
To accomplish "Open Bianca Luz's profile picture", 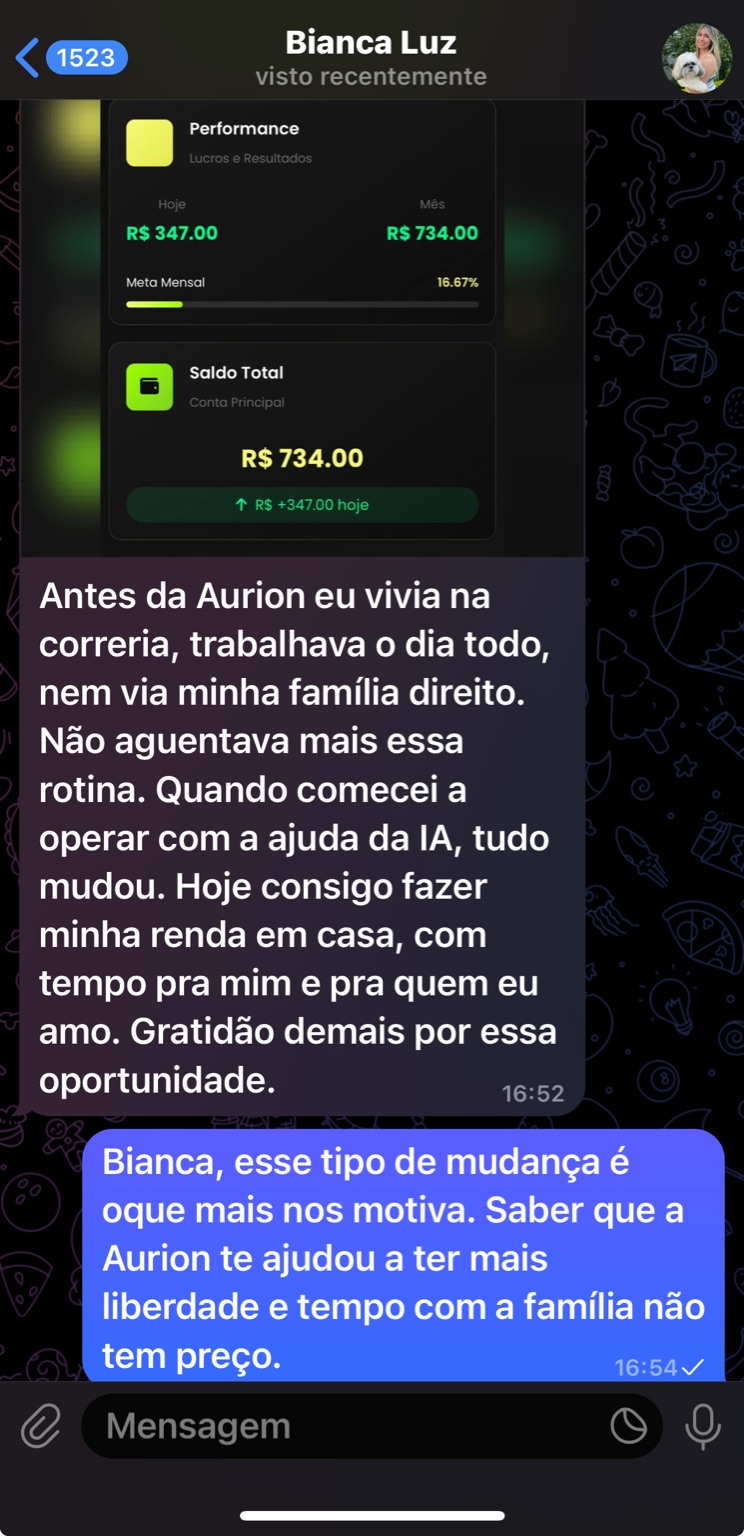I will (x=696, y=58).
